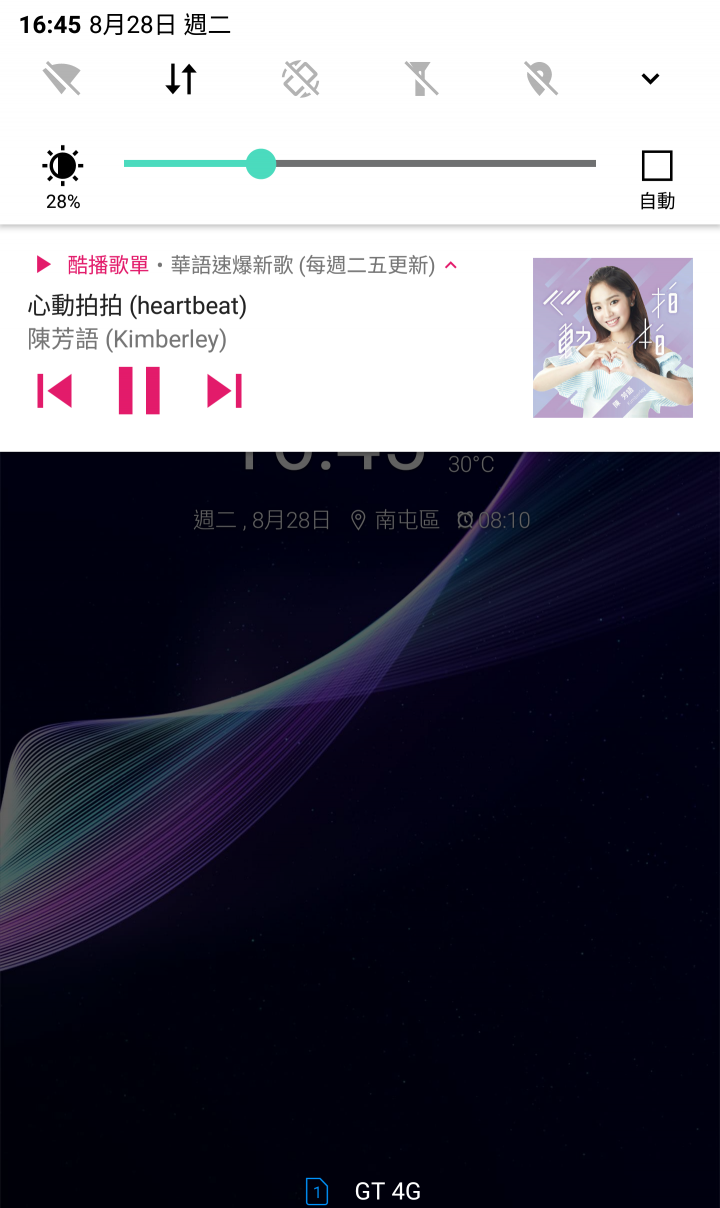Tap the song title 心動拍拍 (heartbeat)
Screen dimensions: 720x1208
coord(136,306)
